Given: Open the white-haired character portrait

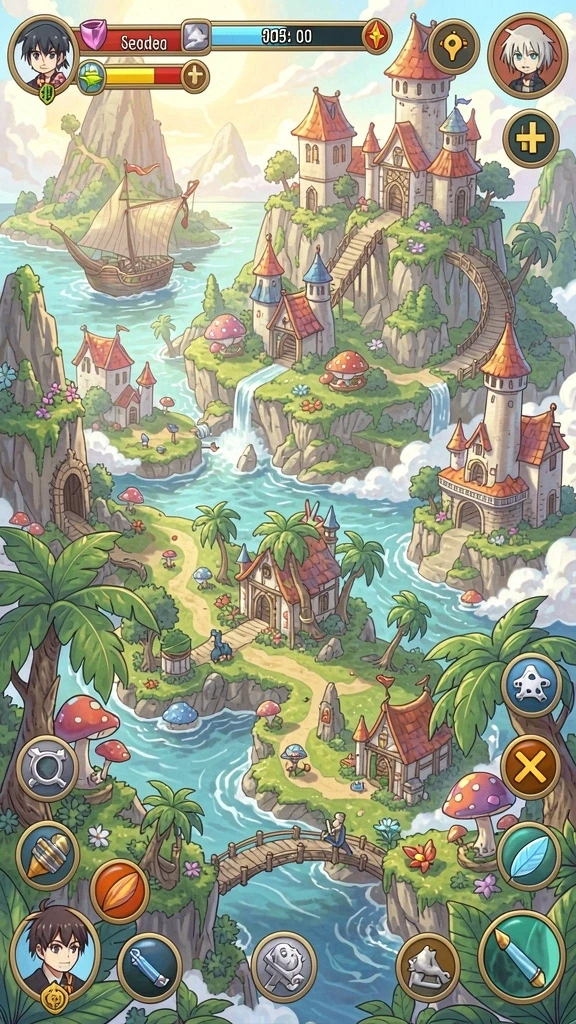Looking at the screenshot, I should tap(528, 55).
